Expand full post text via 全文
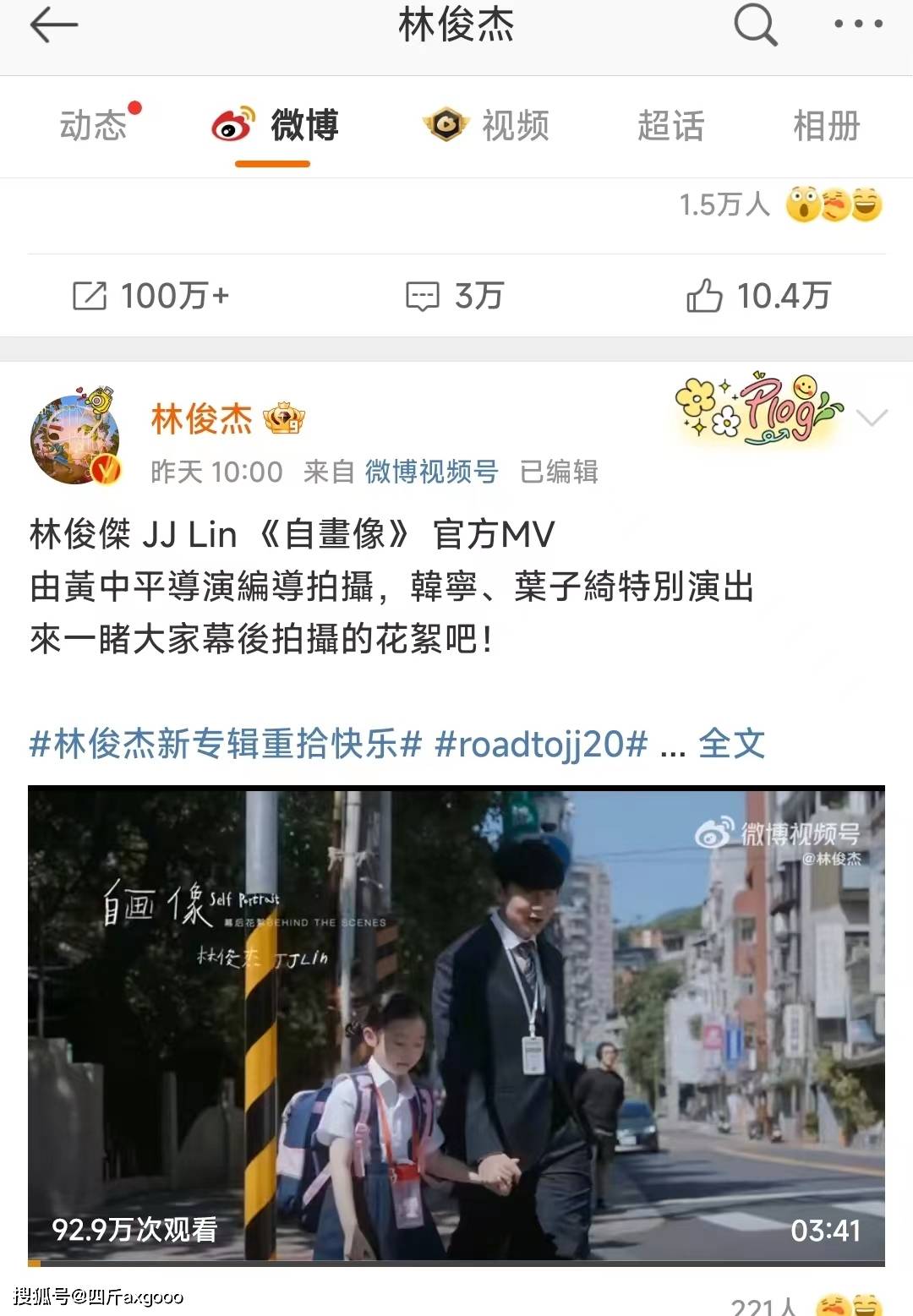913x1316 pixels. tap(731, 744)
